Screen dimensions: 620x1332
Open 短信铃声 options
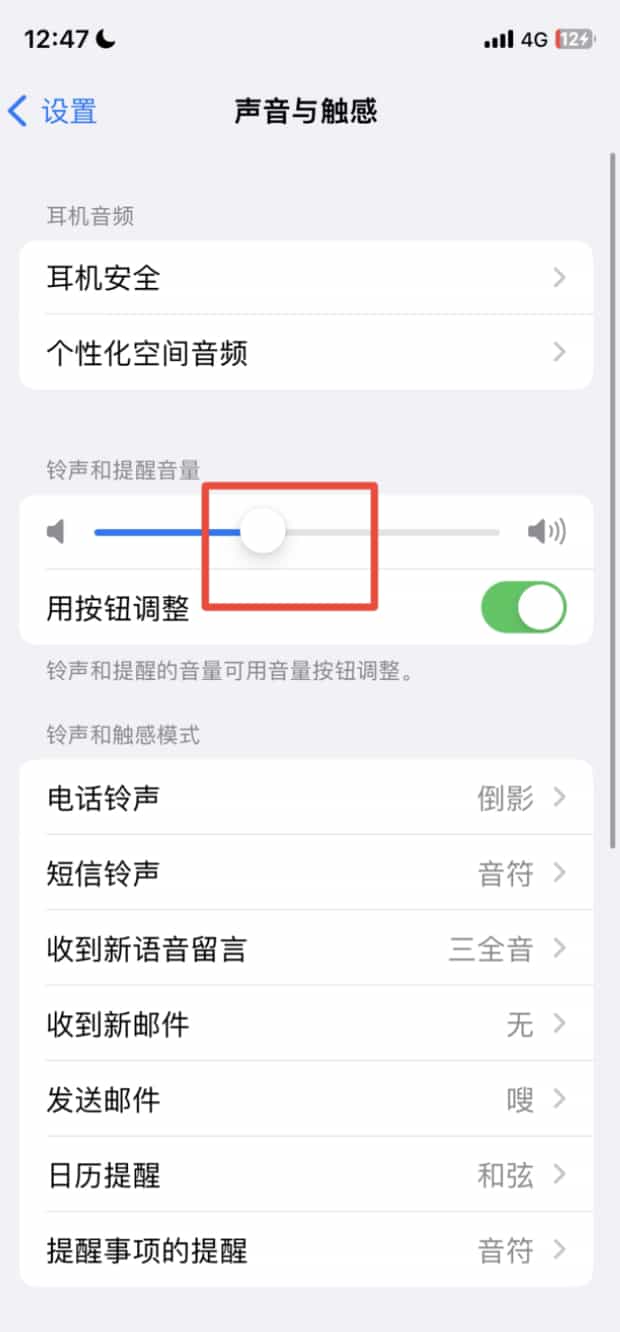click(305, 874)
